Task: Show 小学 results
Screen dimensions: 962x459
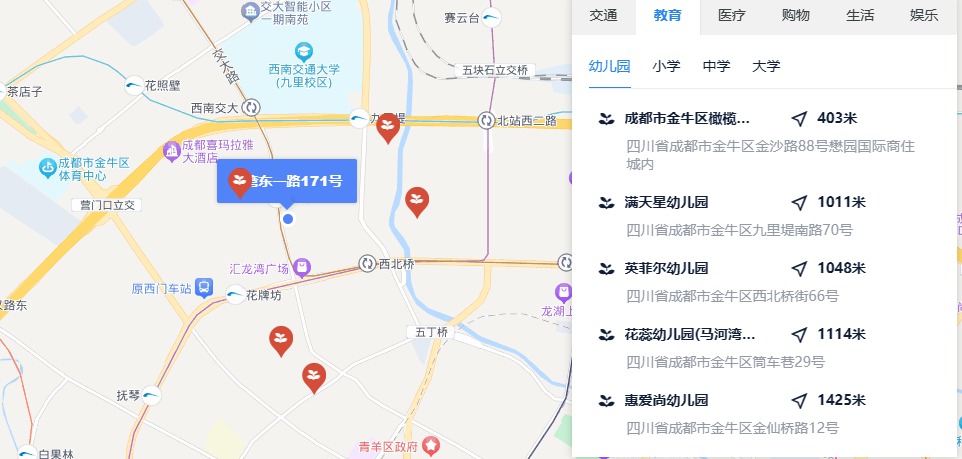Action: [x=666, y=66]
